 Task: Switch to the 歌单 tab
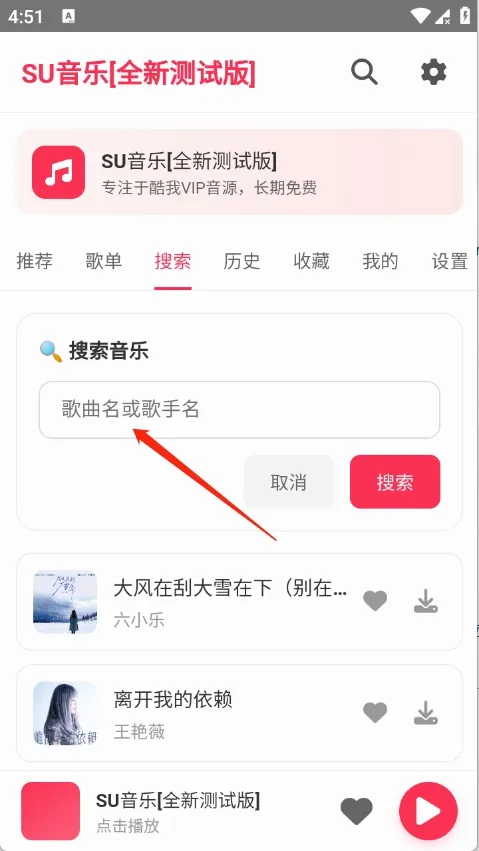[104, 262]
